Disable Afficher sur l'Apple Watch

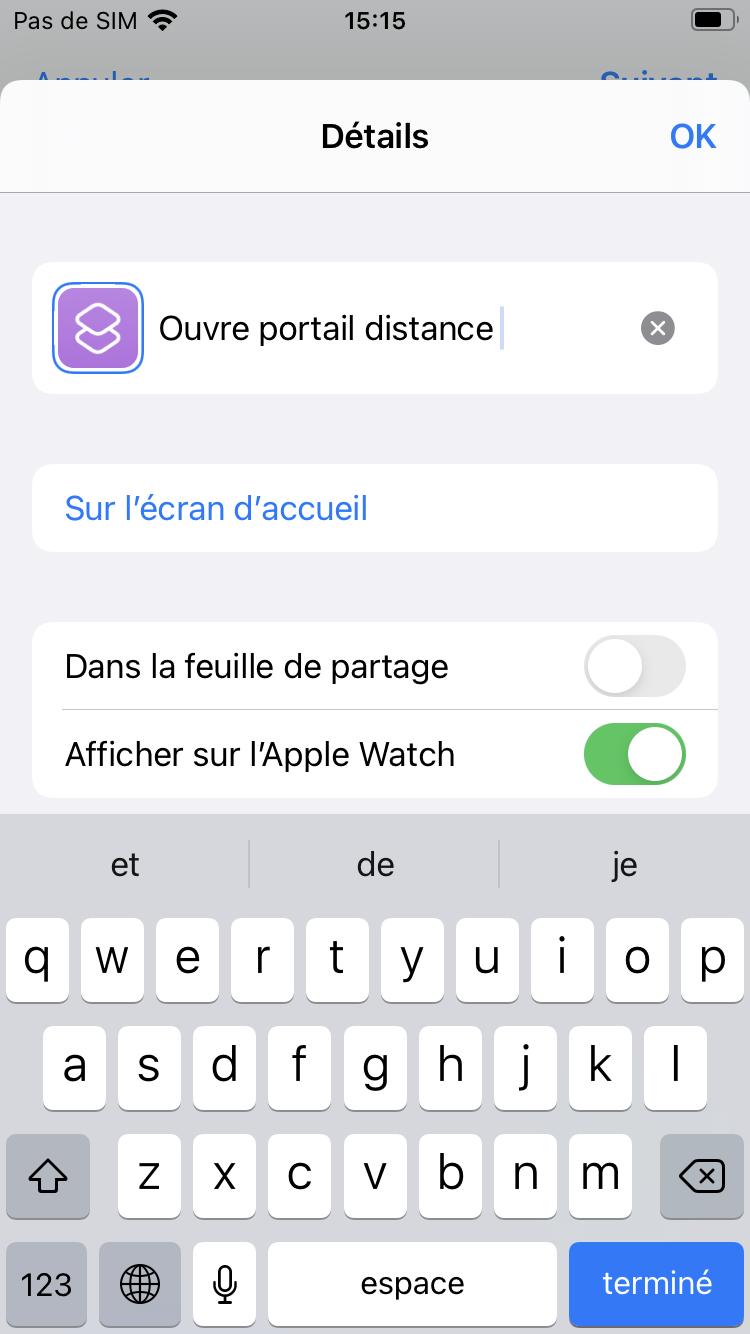[634, 754]
